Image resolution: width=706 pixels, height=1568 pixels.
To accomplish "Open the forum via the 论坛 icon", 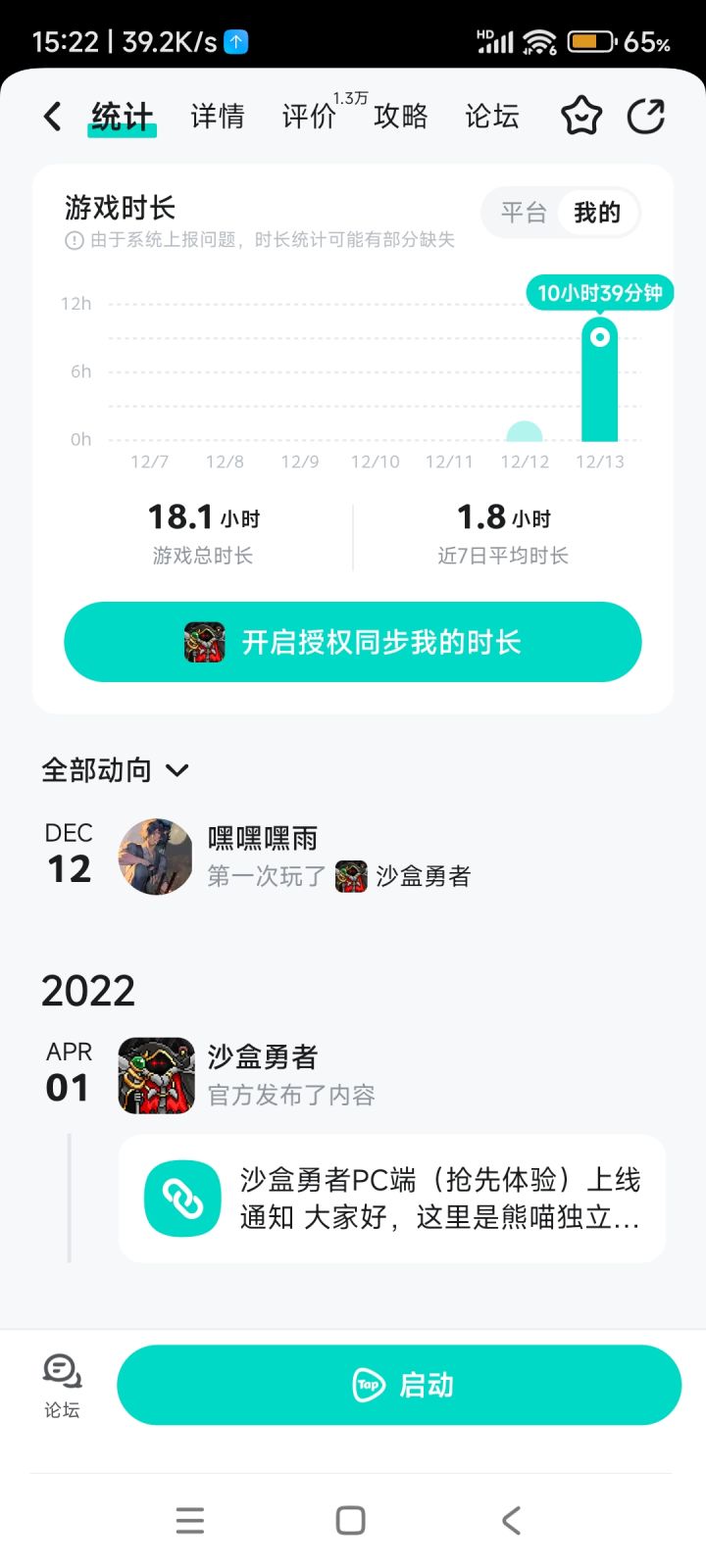I will [61, 1384].
